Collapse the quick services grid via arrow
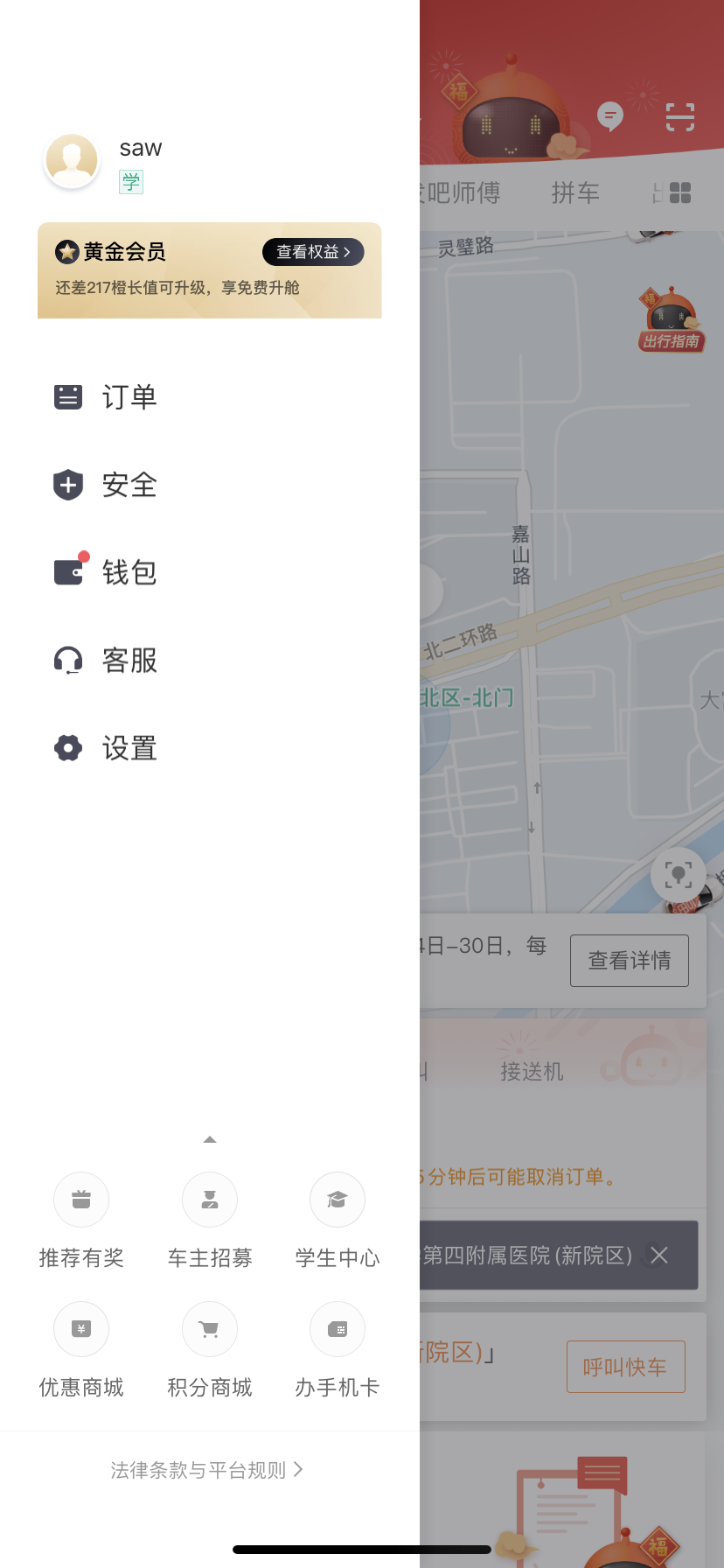This screenshot has width=724, height=1568. pyautogui.click(x=209, y=1139)
